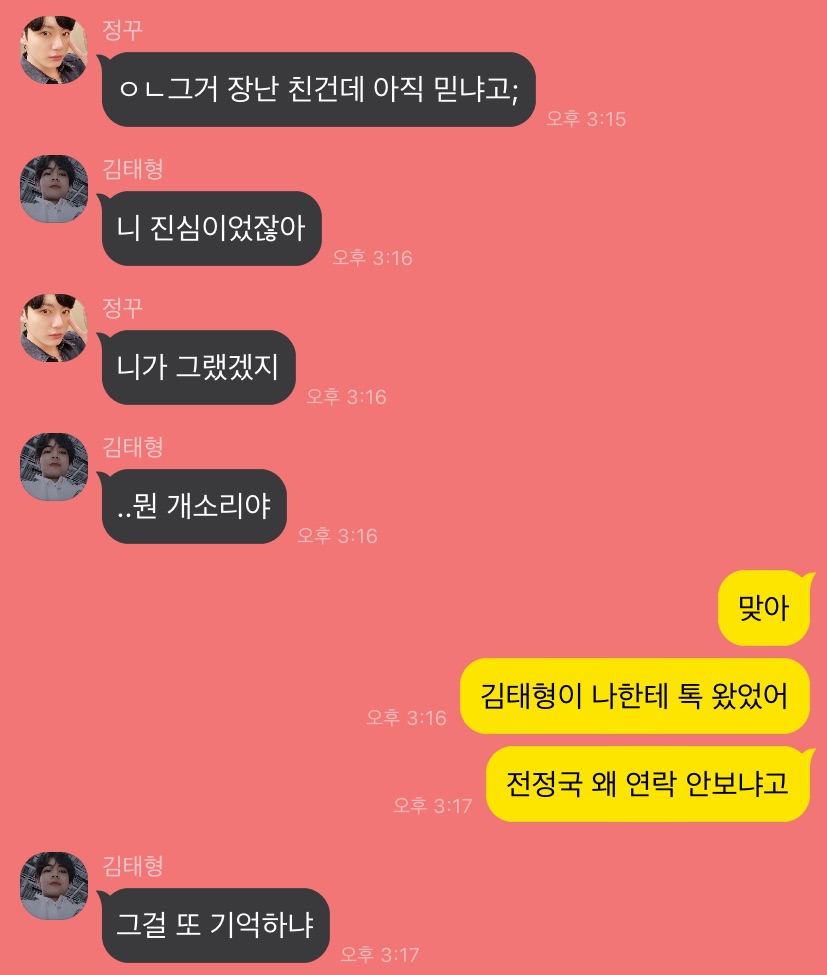This screenshot has width=827, height=975.
Task: Open 김태형's avatar next to '니 진심이었잖아'
Action: click(x=54, y=189)
